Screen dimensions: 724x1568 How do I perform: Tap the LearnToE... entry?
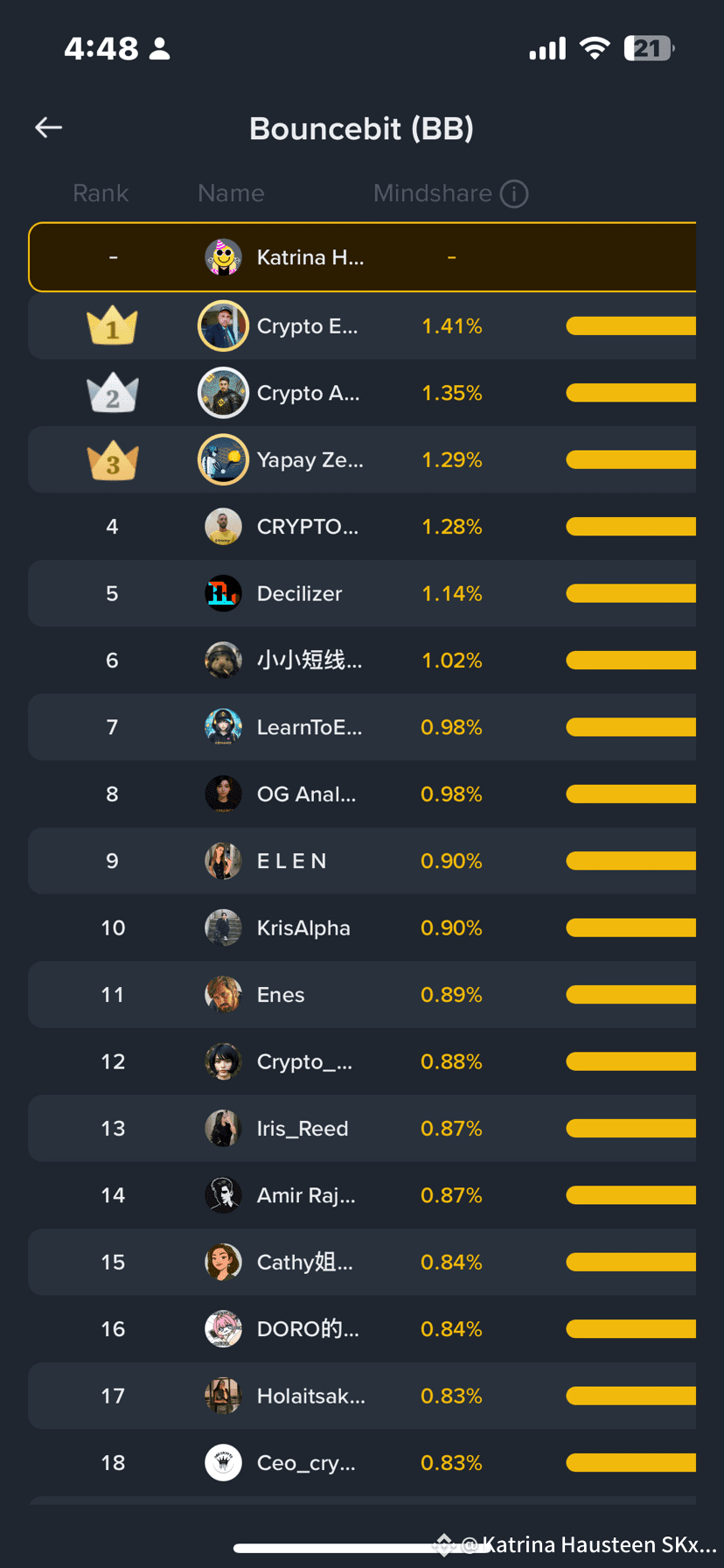362,727
